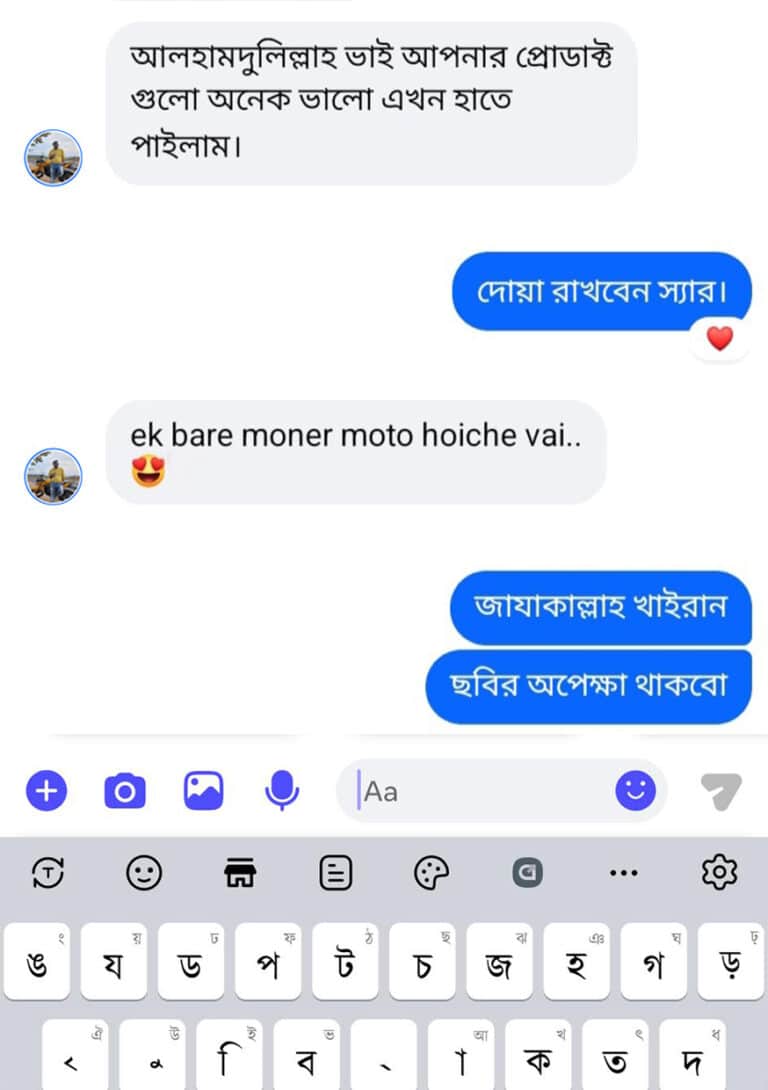
Task: Open more keyboard options (three dots)
Action: 623,873
